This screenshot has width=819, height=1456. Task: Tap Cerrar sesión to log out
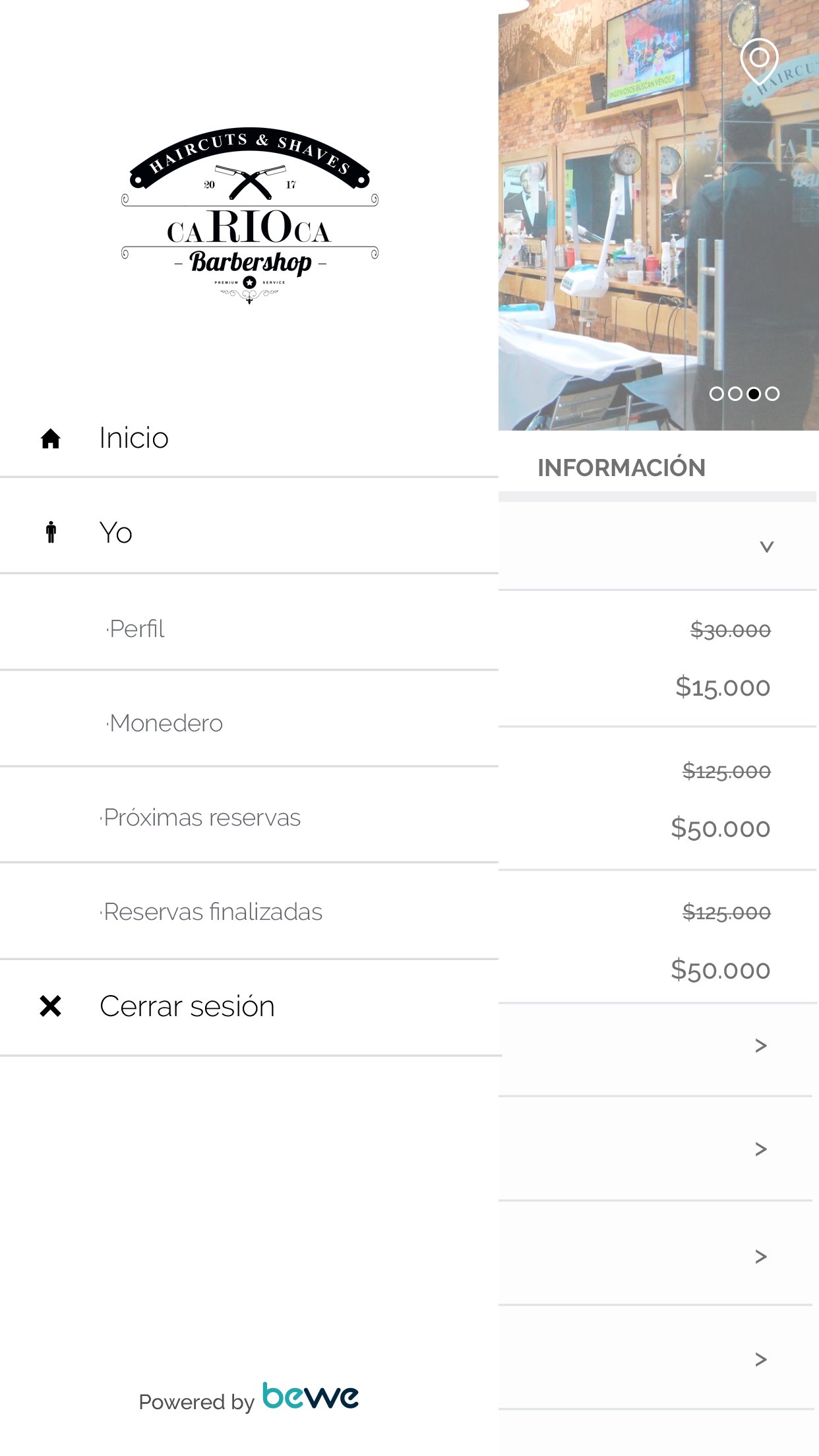point(187,1006)
